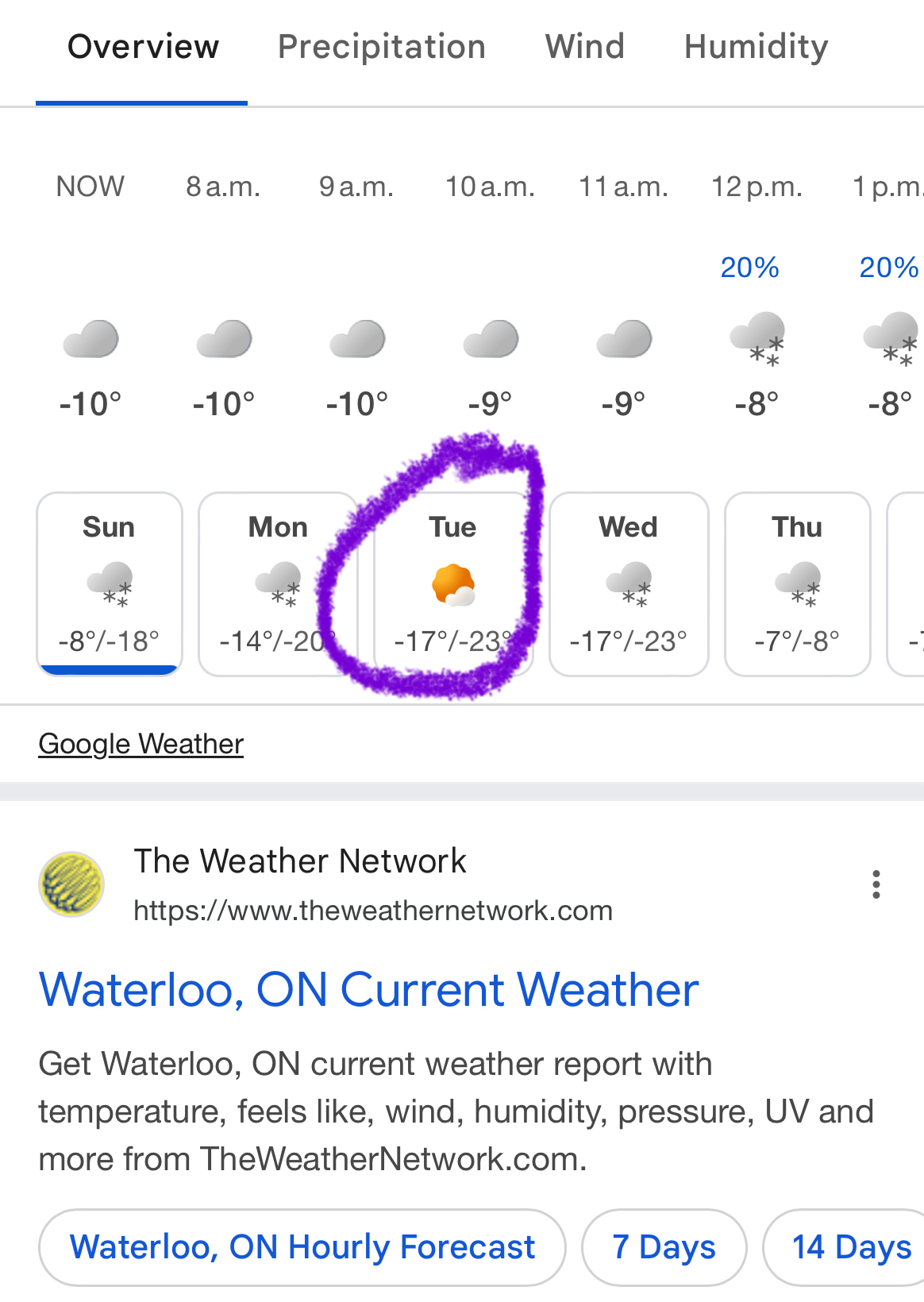This screenshot has height=1302, width=924.
Task: Open the Humidity tab
Action: 756,48
